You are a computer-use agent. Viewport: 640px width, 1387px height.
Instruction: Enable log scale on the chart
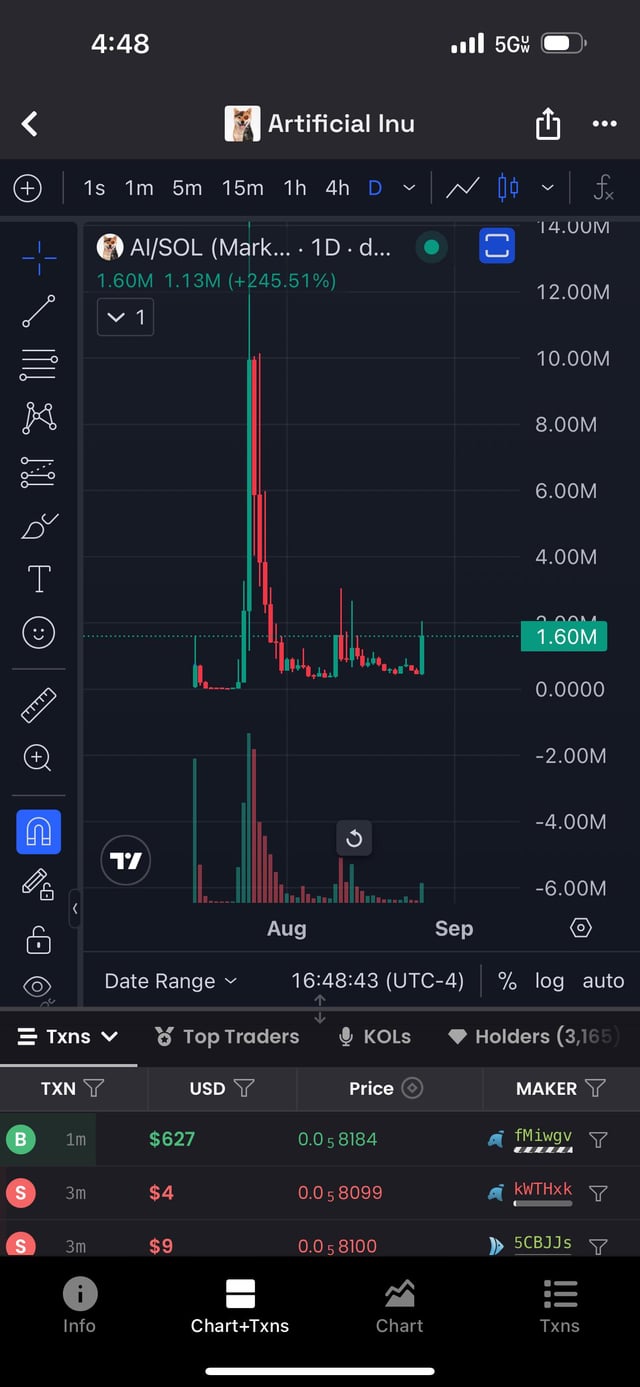coord(549,981)
